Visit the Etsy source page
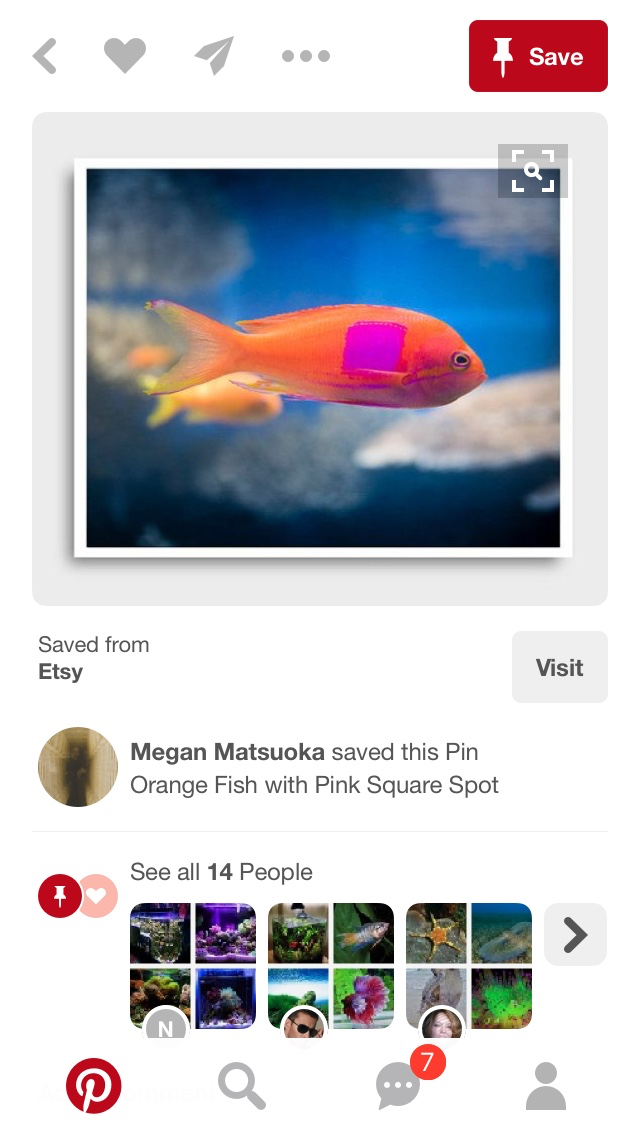640x1136 pixels. click(559, 668)
